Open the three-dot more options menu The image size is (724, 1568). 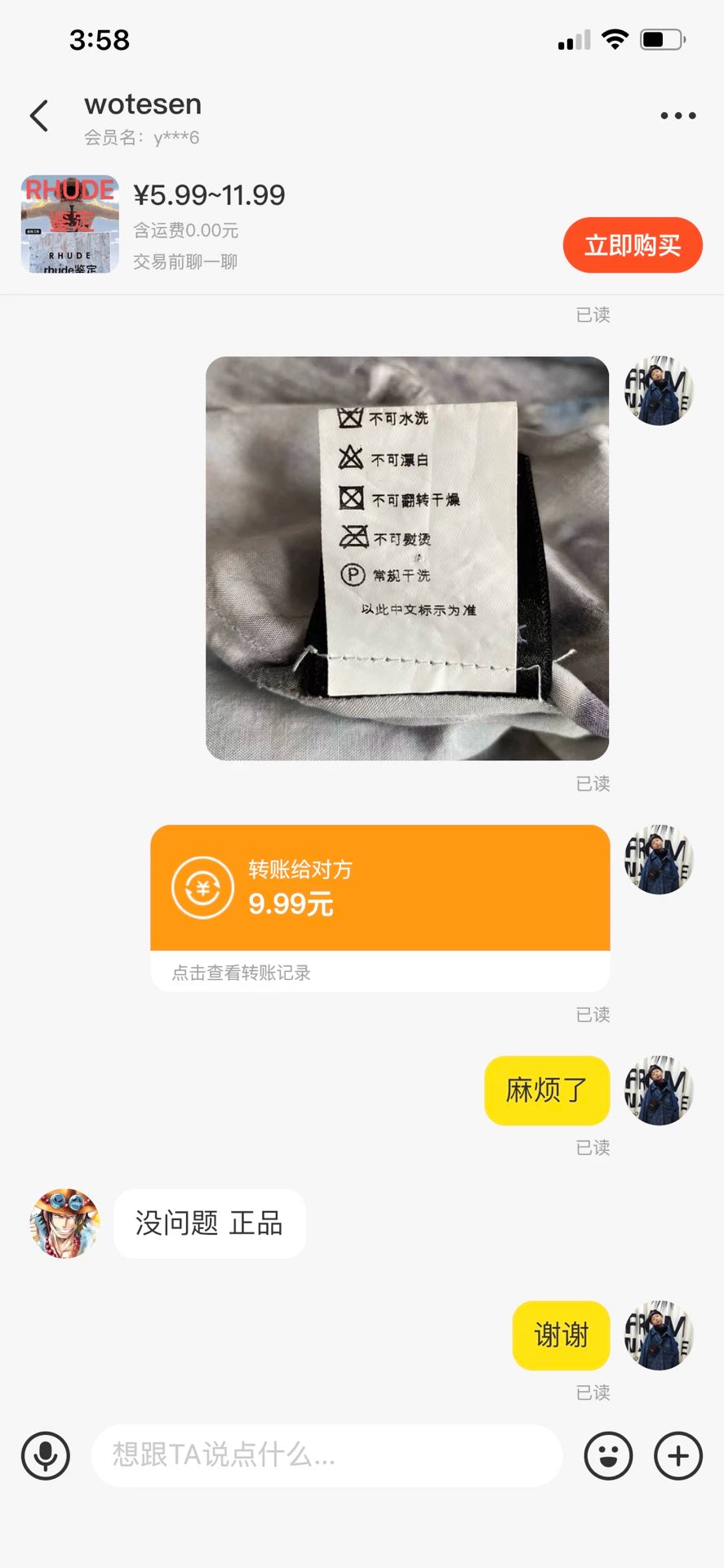tap(677, 116)
